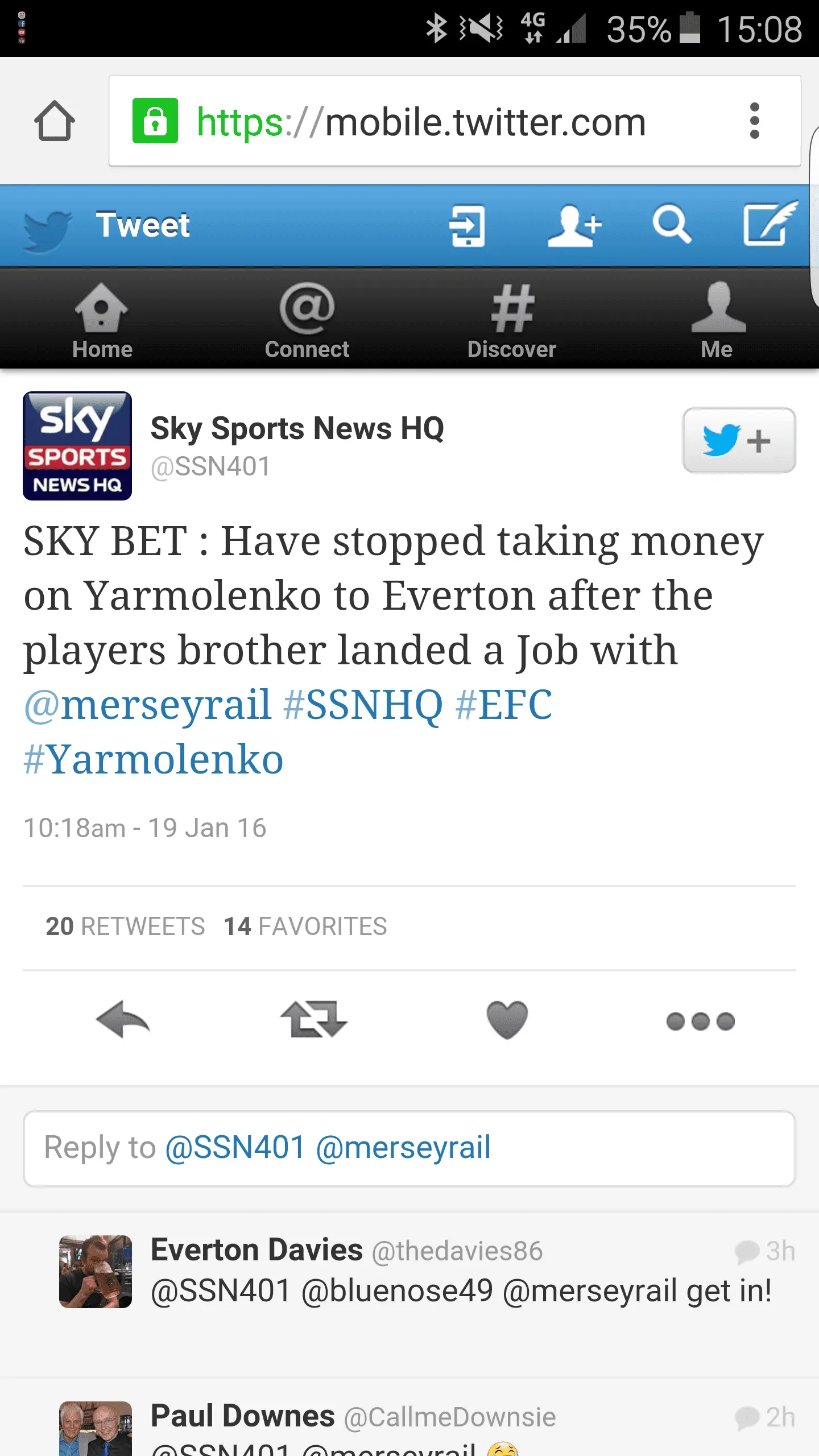Open the #Yarmolenko hashtag
Screen dimensions: 819x1456
tap(154, 759)
